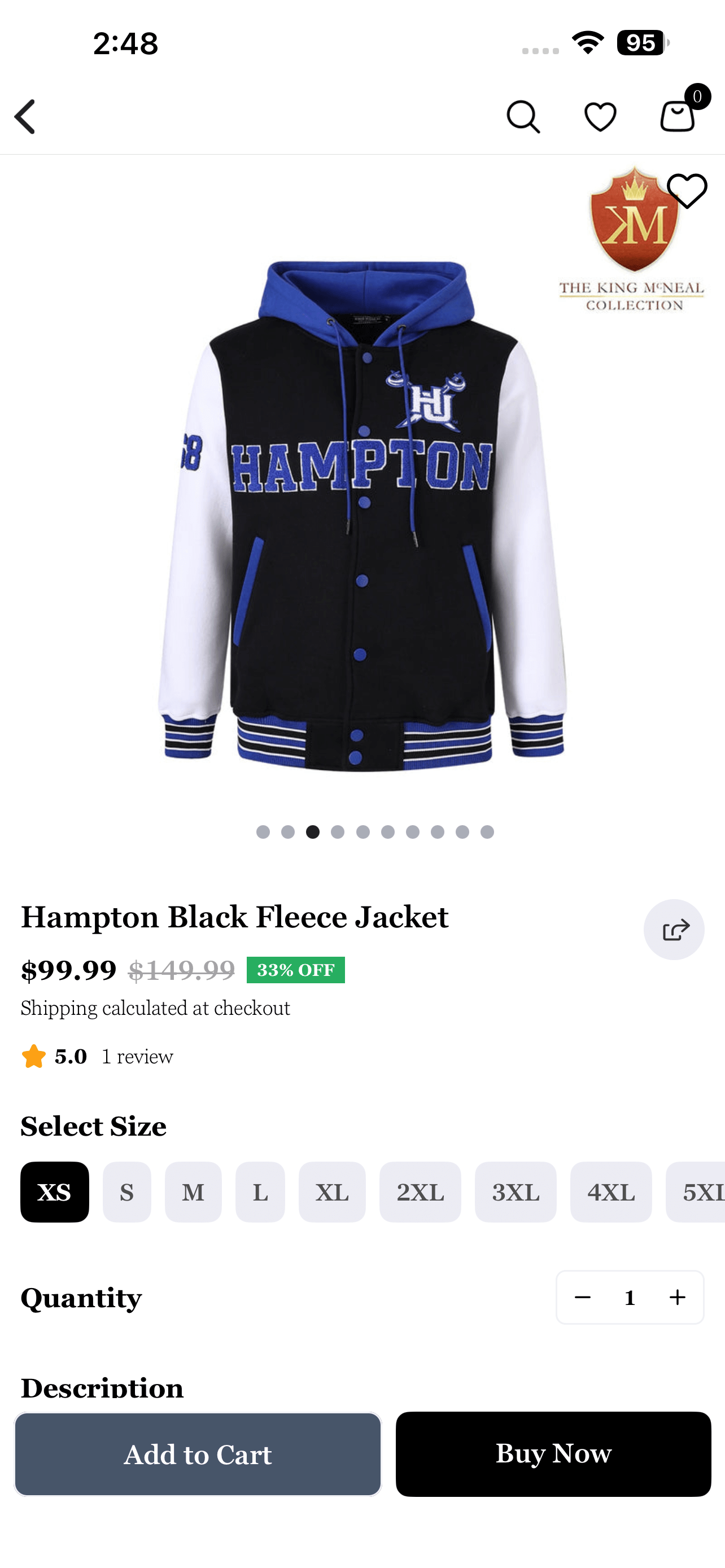Viewport: 725px width, 1568px height.
Task: Select size M
Action: coord(193,1192)
